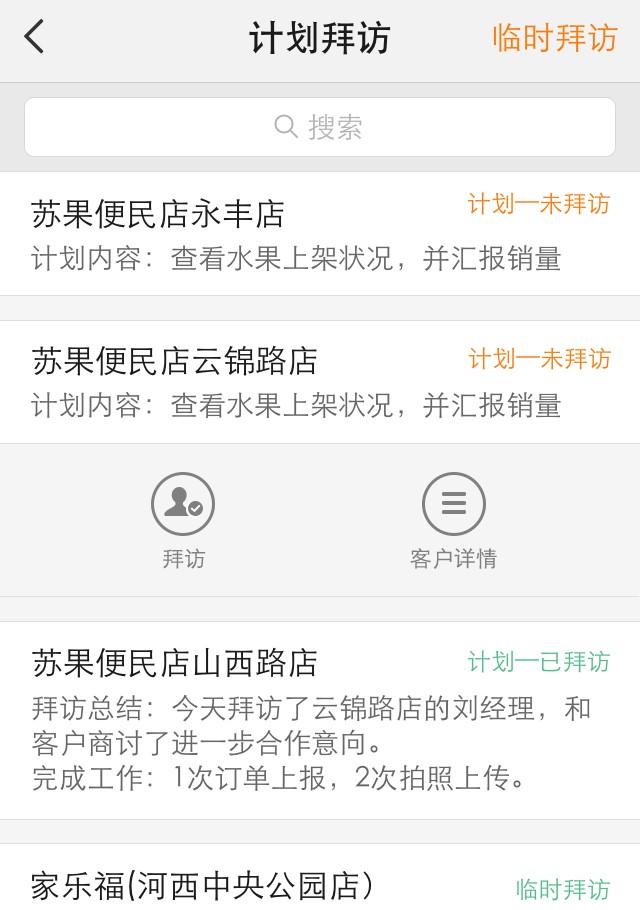Go back using the top-left arrow

click(x=35, y=38)
